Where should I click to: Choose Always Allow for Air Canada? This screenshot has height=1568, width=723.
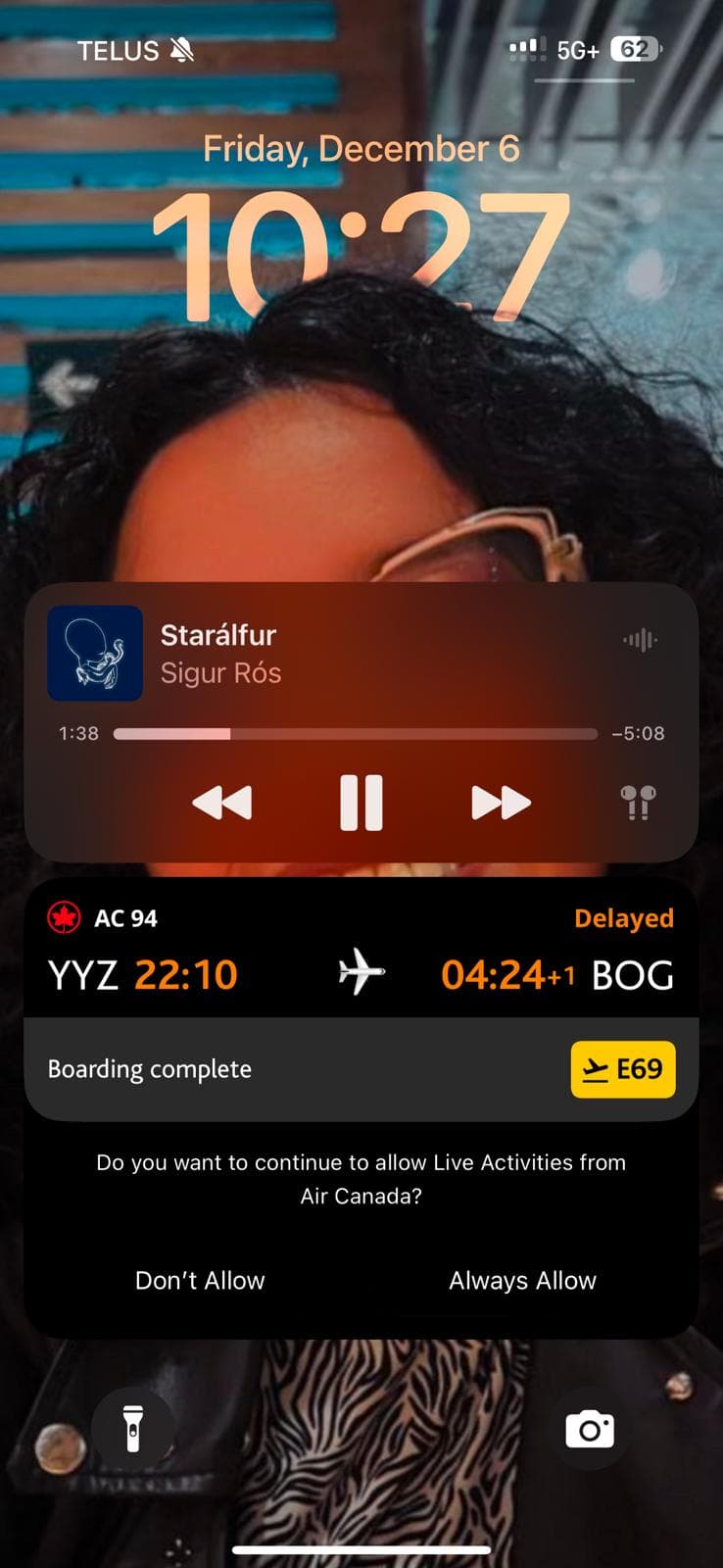pyautogui.click(x=522, y=1280)
